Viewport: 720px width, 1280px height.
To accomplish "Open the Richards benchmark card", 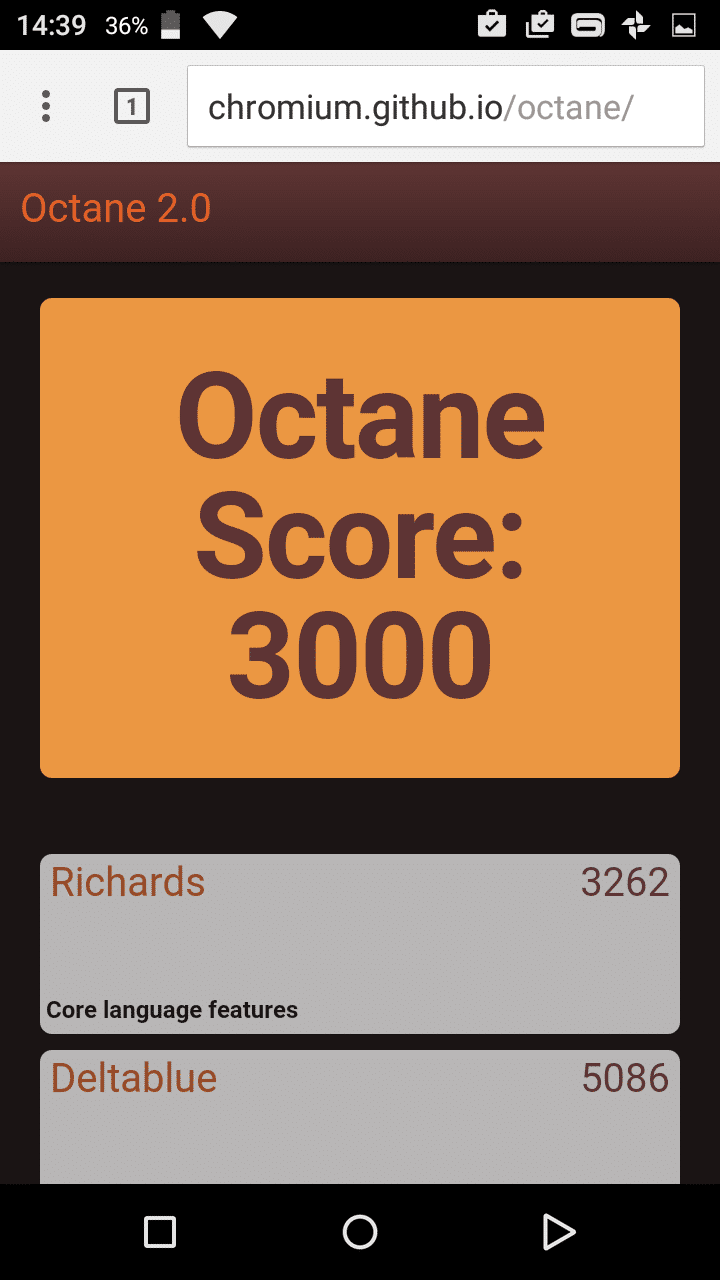I will [360, 943].
